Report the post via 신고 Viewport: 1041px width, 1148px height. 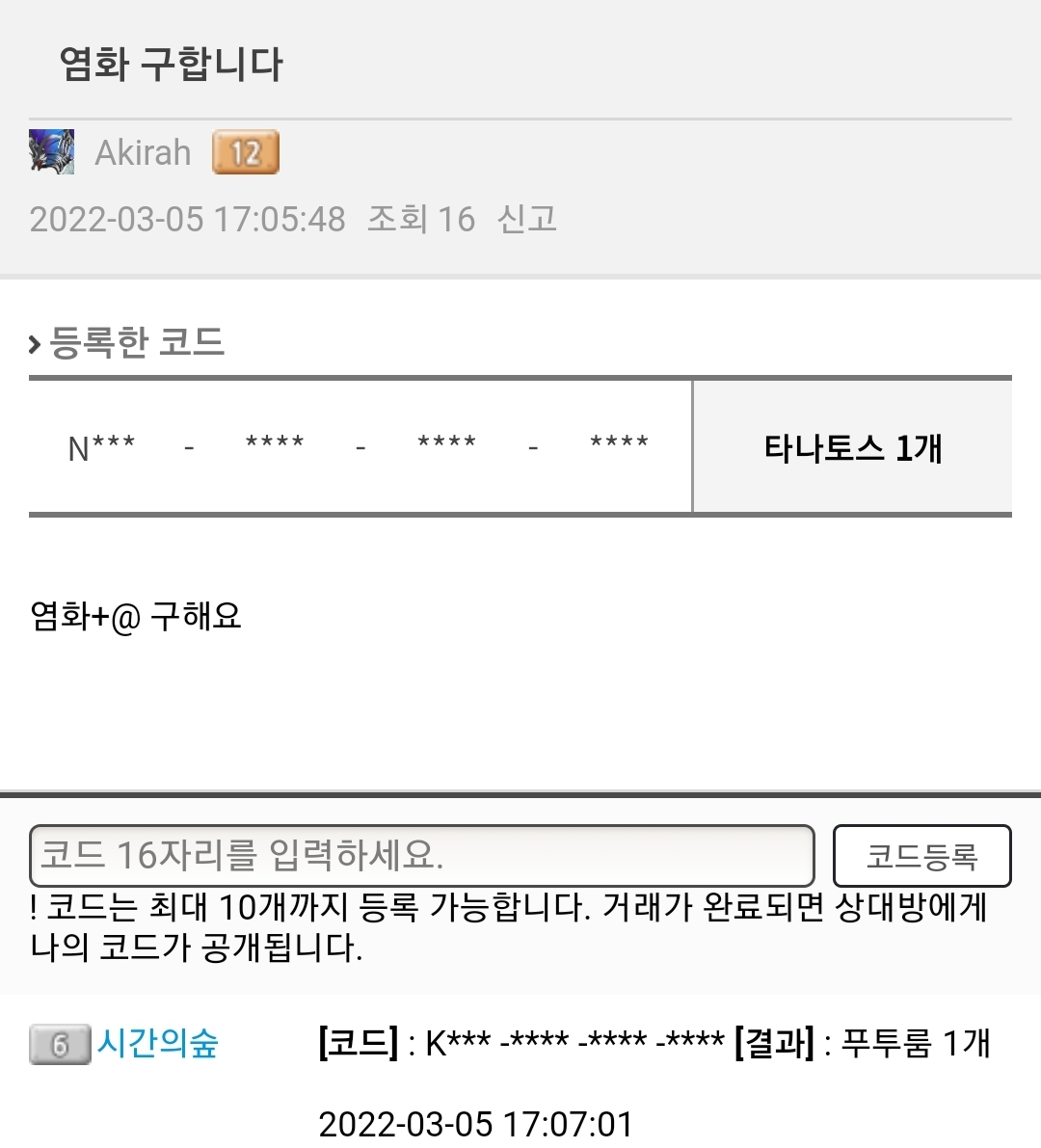pos(527,219)
